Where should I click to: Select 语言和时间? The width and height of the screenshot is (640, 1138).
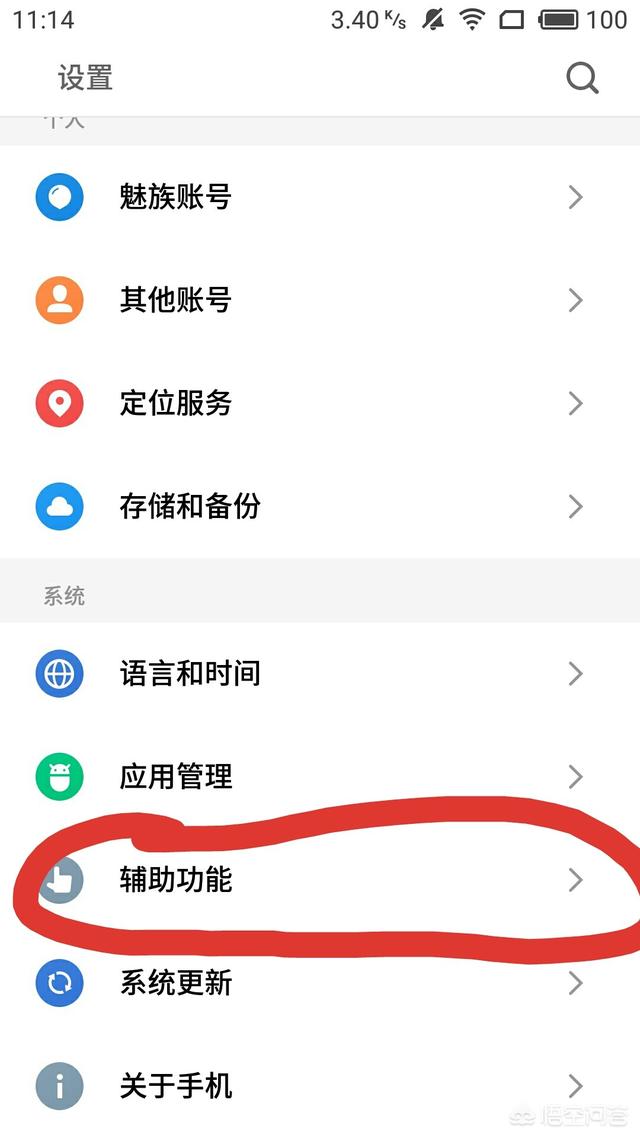(x=320, y=674)
